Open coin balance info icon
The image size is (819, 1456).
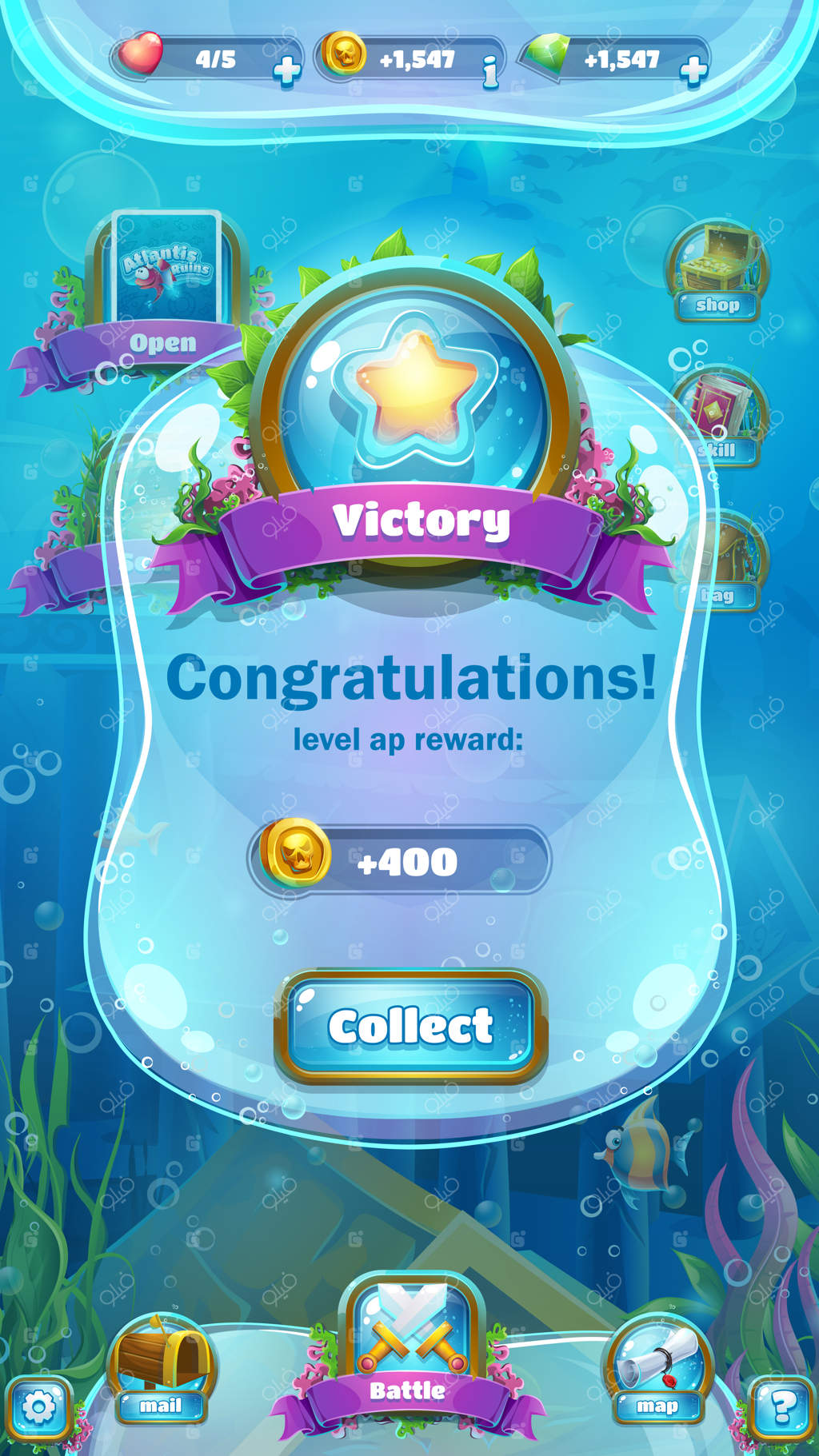(490, 74)
